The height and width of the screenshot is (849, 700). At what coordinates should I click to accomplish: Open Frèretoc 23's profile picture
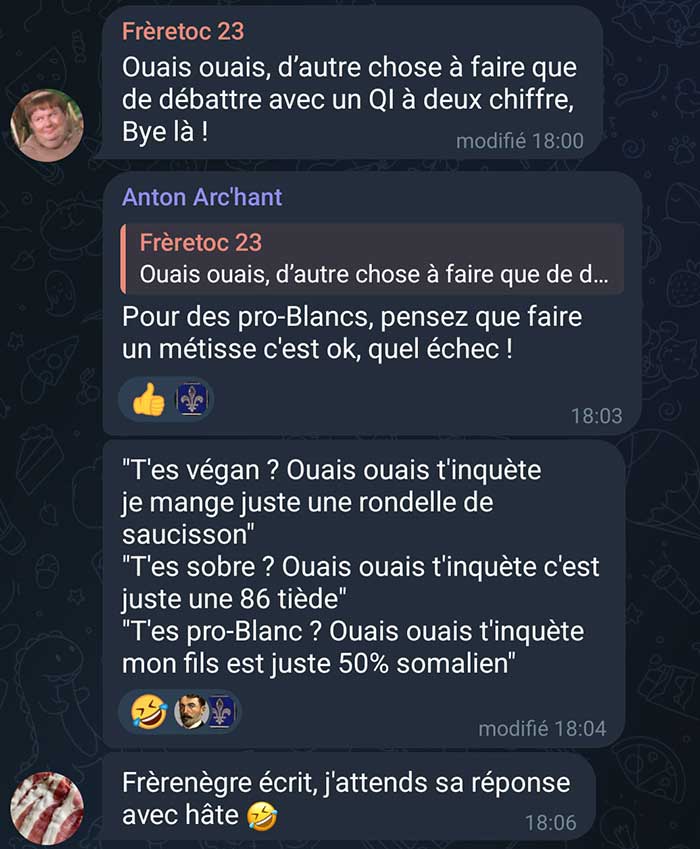coord(47,125)
